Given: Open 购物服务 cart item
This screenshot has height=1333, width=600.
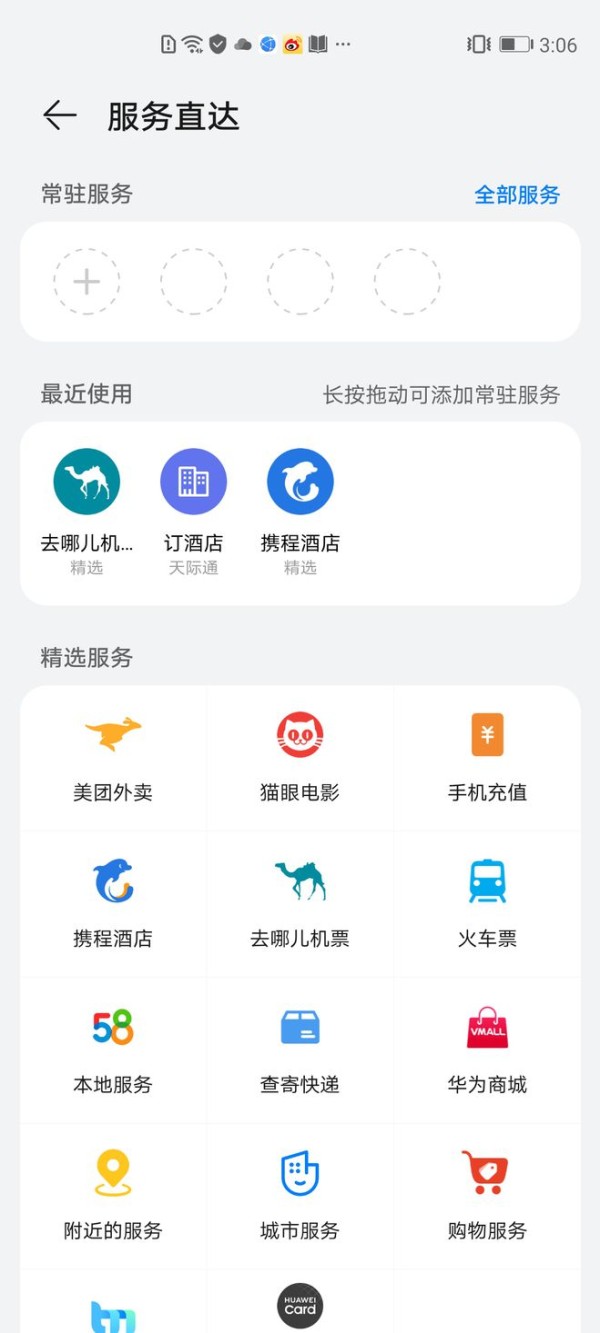Looking at the screenshot, I should [x=487, y=1197].
